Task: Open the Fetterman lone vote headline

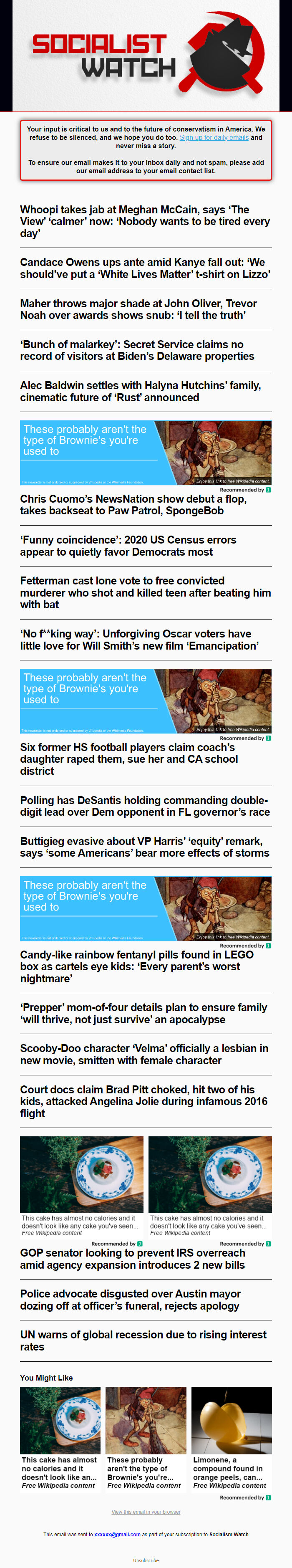Action: [145, 592]
